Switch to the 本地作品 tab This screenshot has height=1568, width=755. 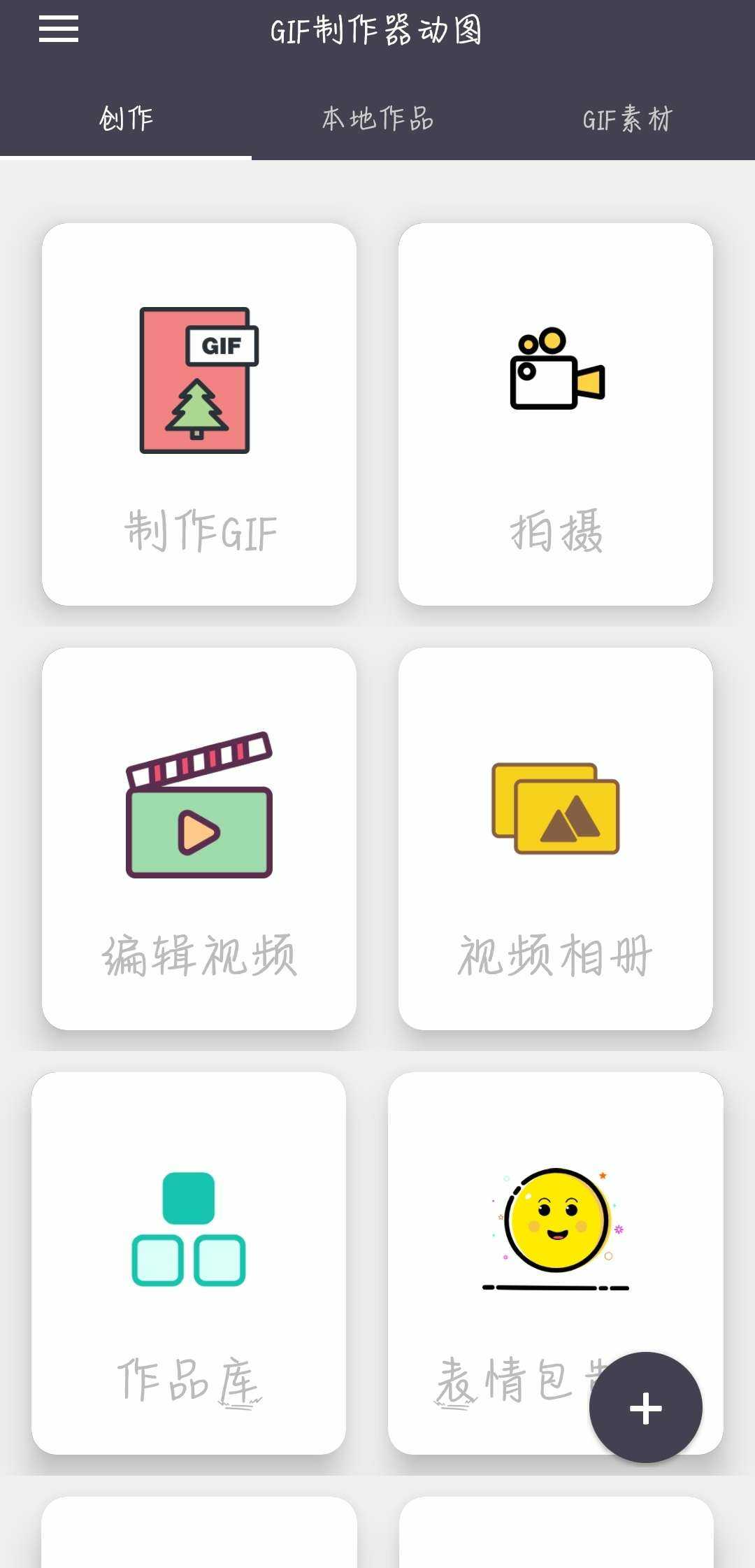[377, 119]
